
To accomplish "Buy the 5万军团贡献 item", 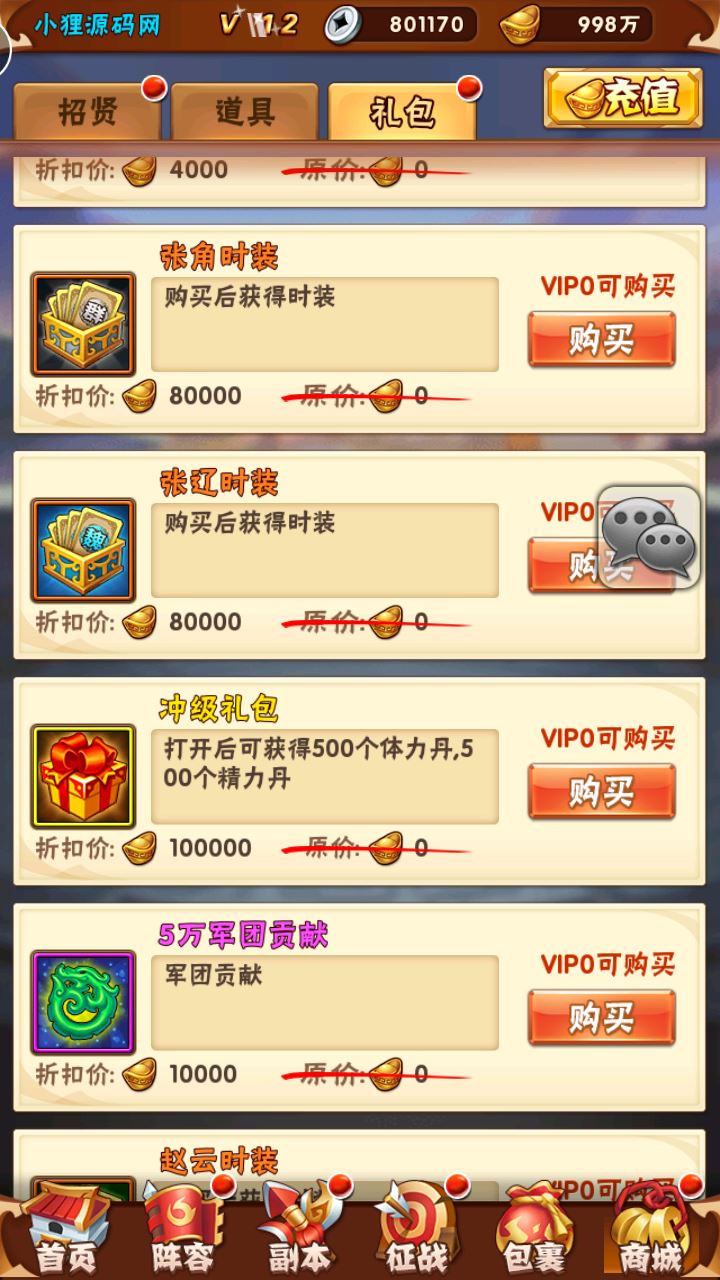I will (601, 1018).
